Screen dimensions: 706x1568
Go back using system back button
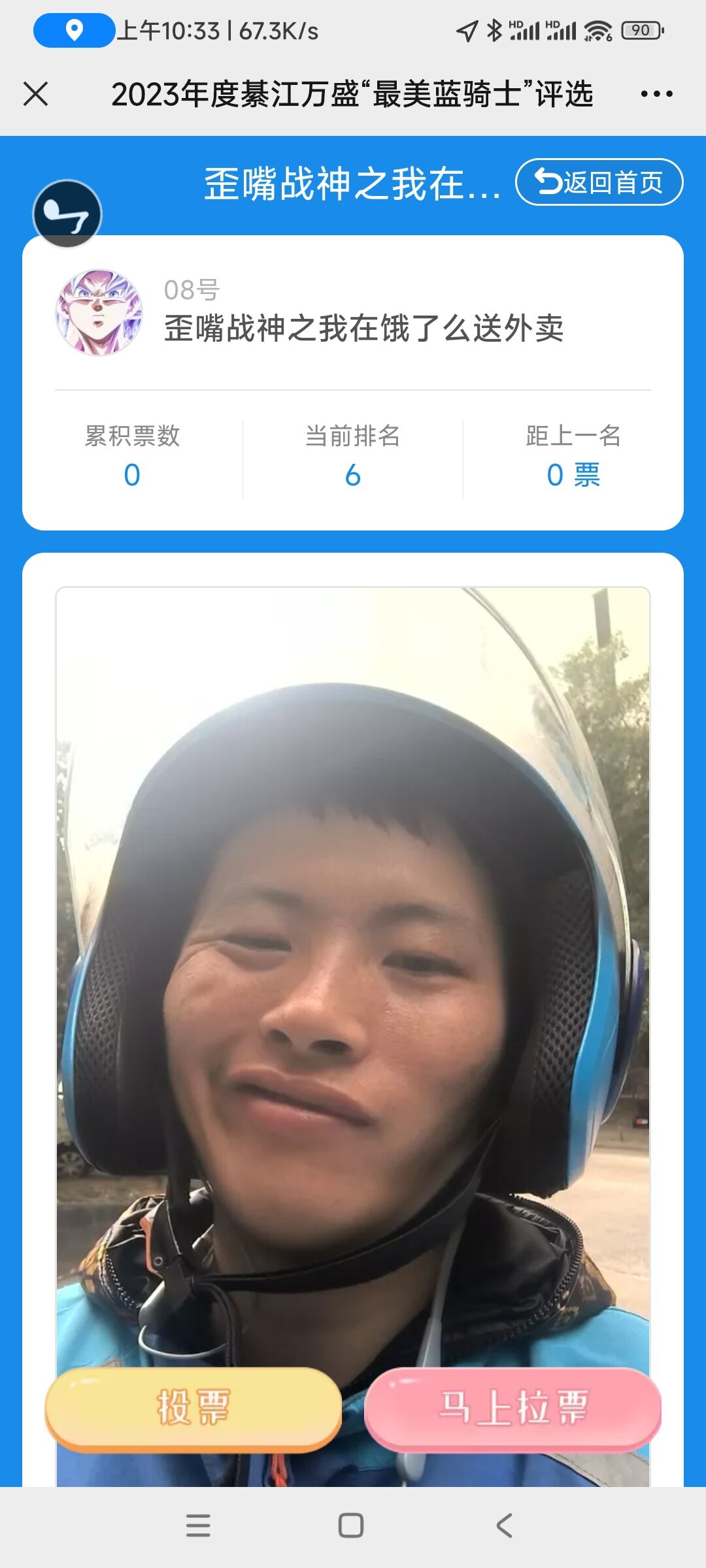[x=504, y=1526]
